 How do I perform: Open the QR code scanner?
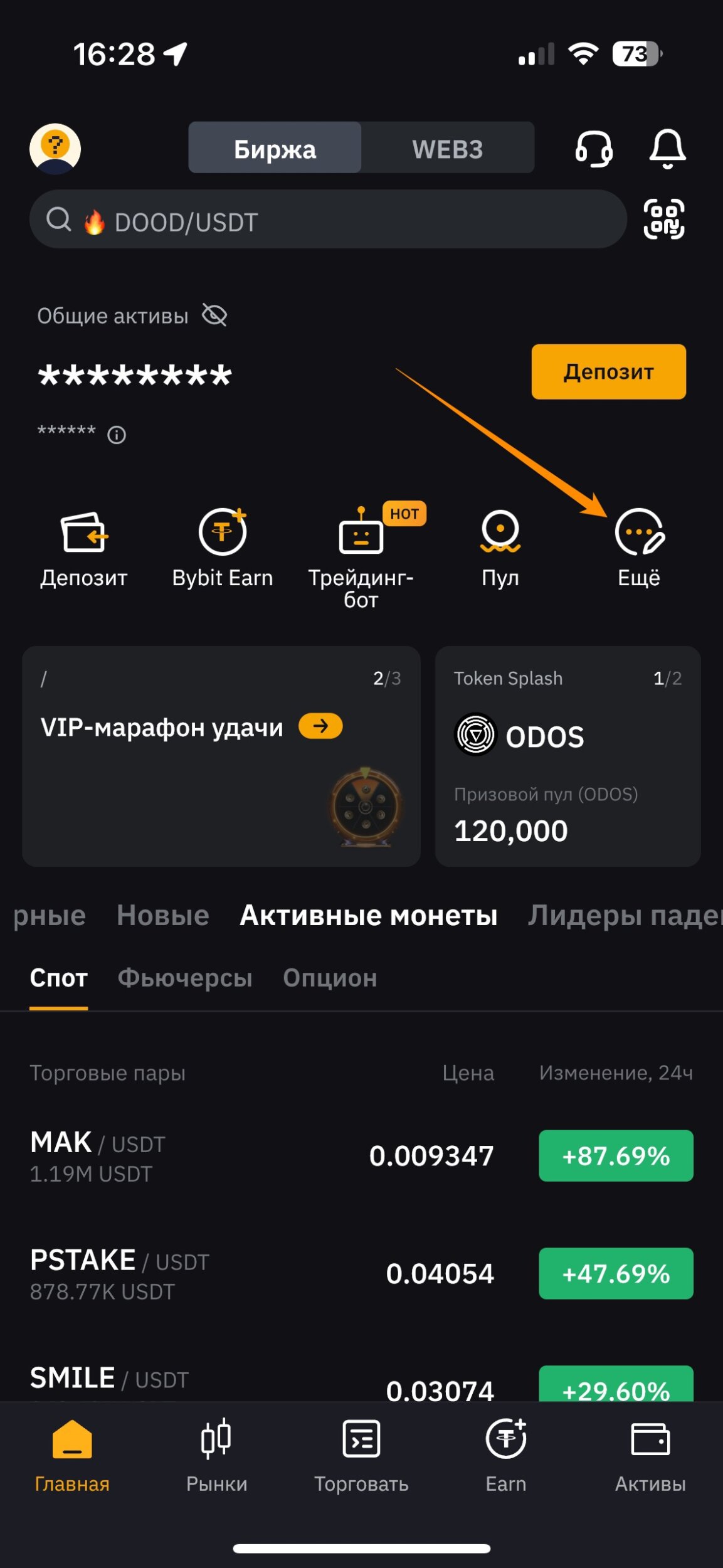click(x=664, y=219)
